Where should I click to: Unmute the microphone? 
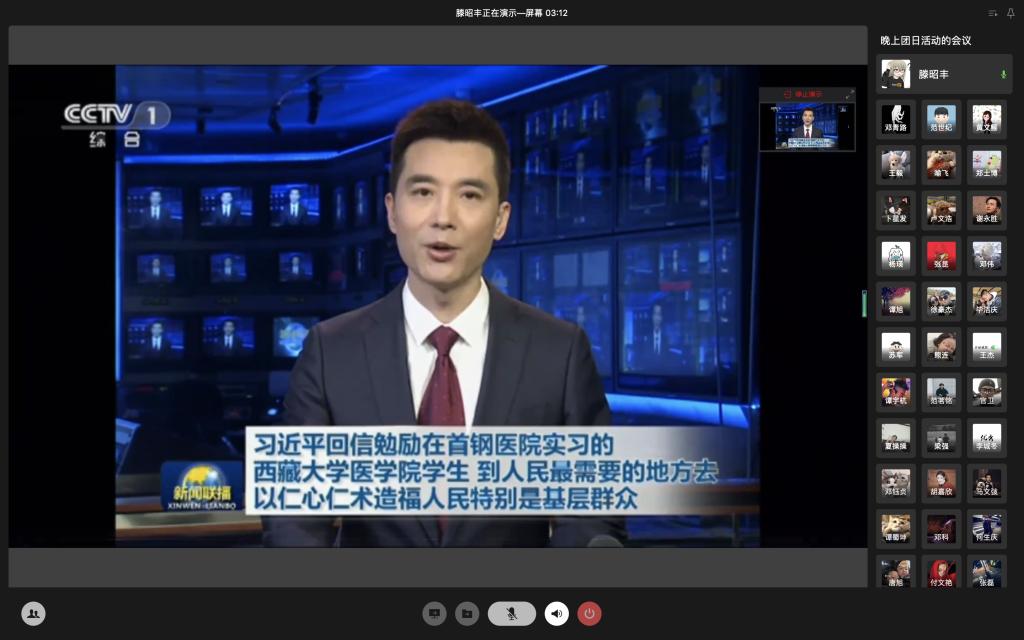(x=511, y=614)
